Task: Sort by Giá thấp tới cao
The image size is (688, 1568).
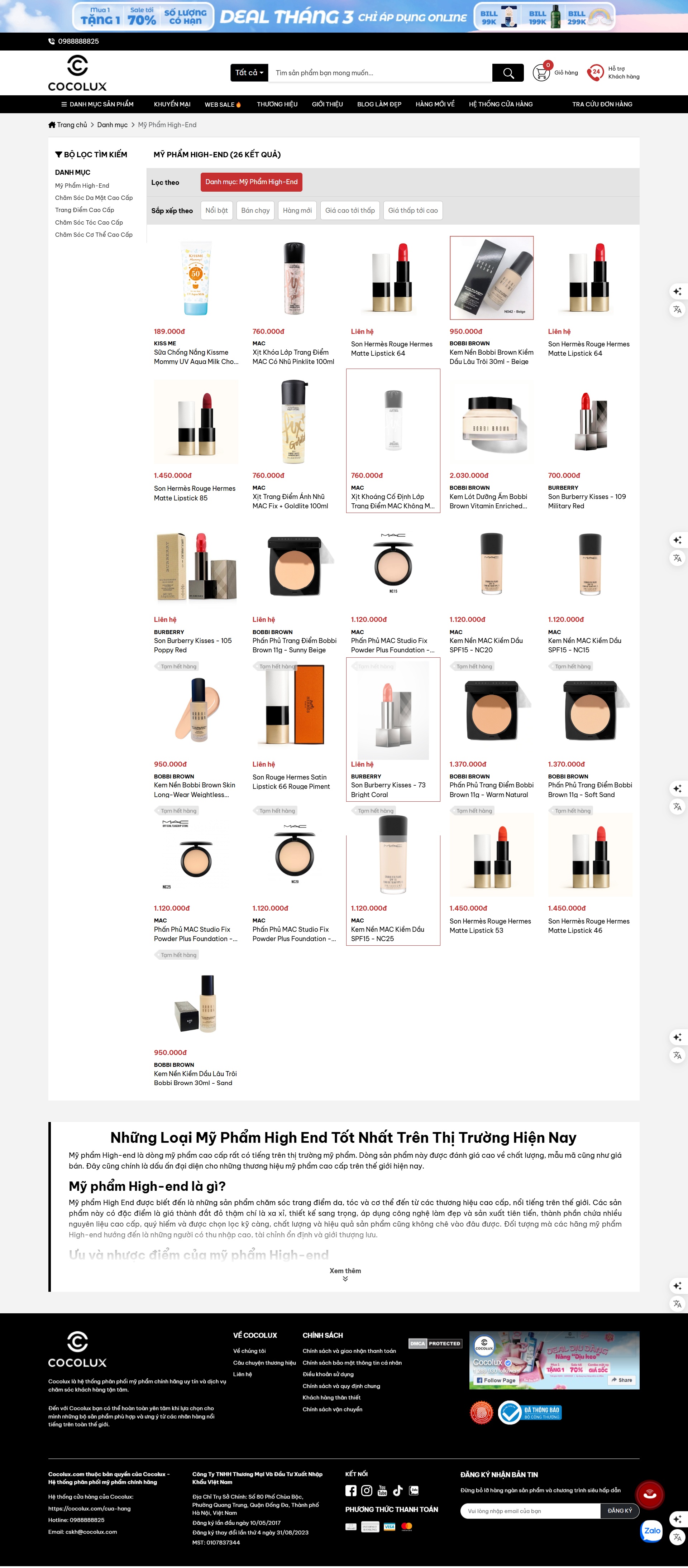Action: (413, 211)
